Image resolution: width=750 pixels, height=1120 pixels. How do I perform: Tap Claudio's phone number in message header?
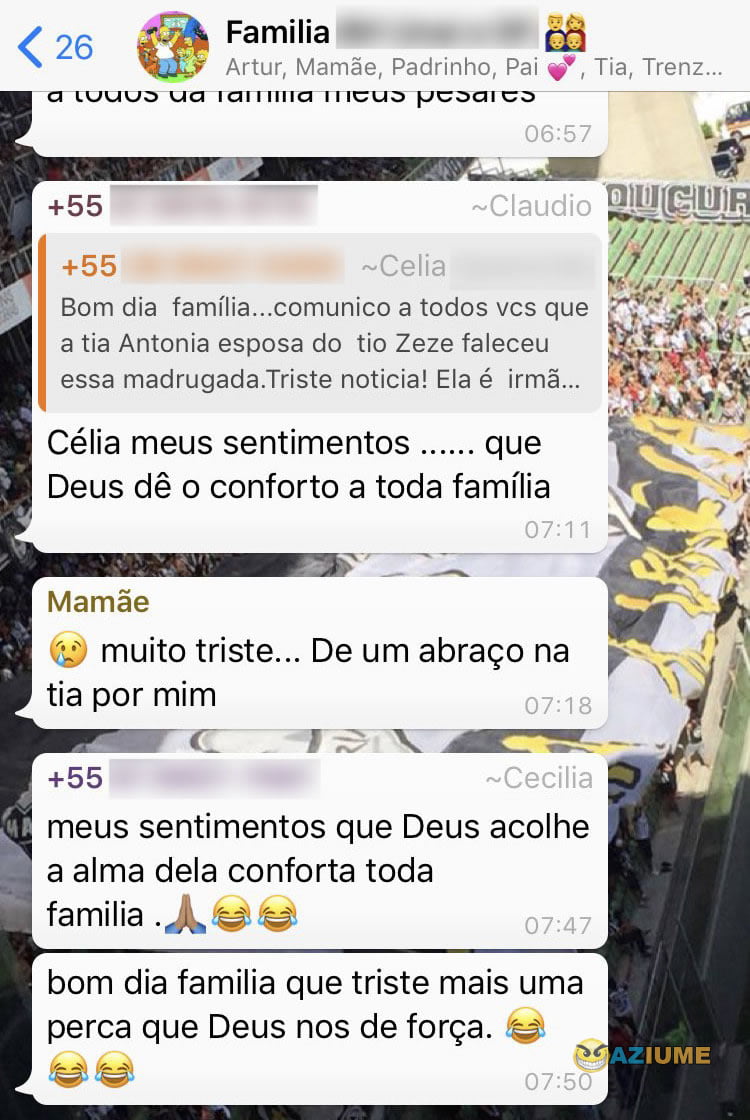tap(182, 206)
